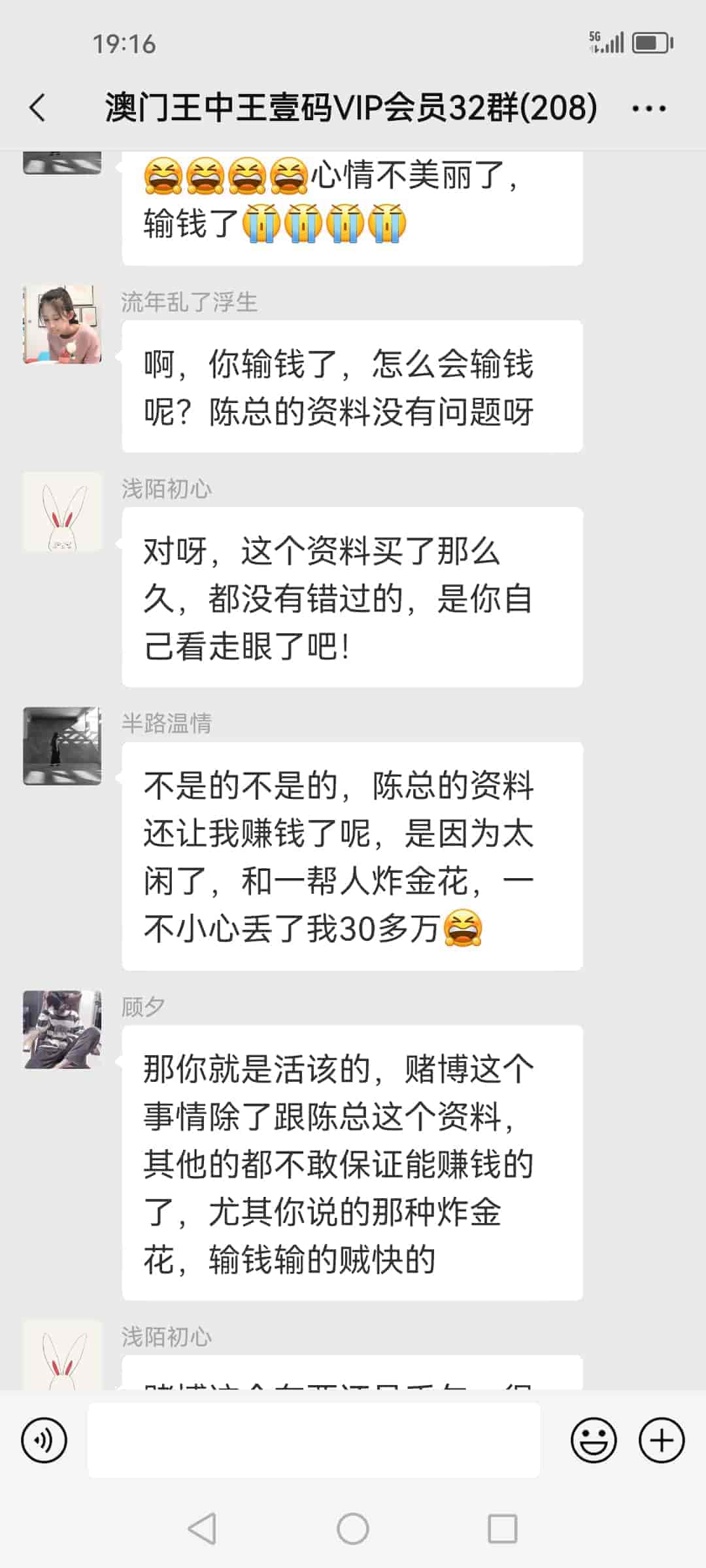This screenshot has height=1568, width=706.
Task: Show recent apps
Action: coord(503,1529)
